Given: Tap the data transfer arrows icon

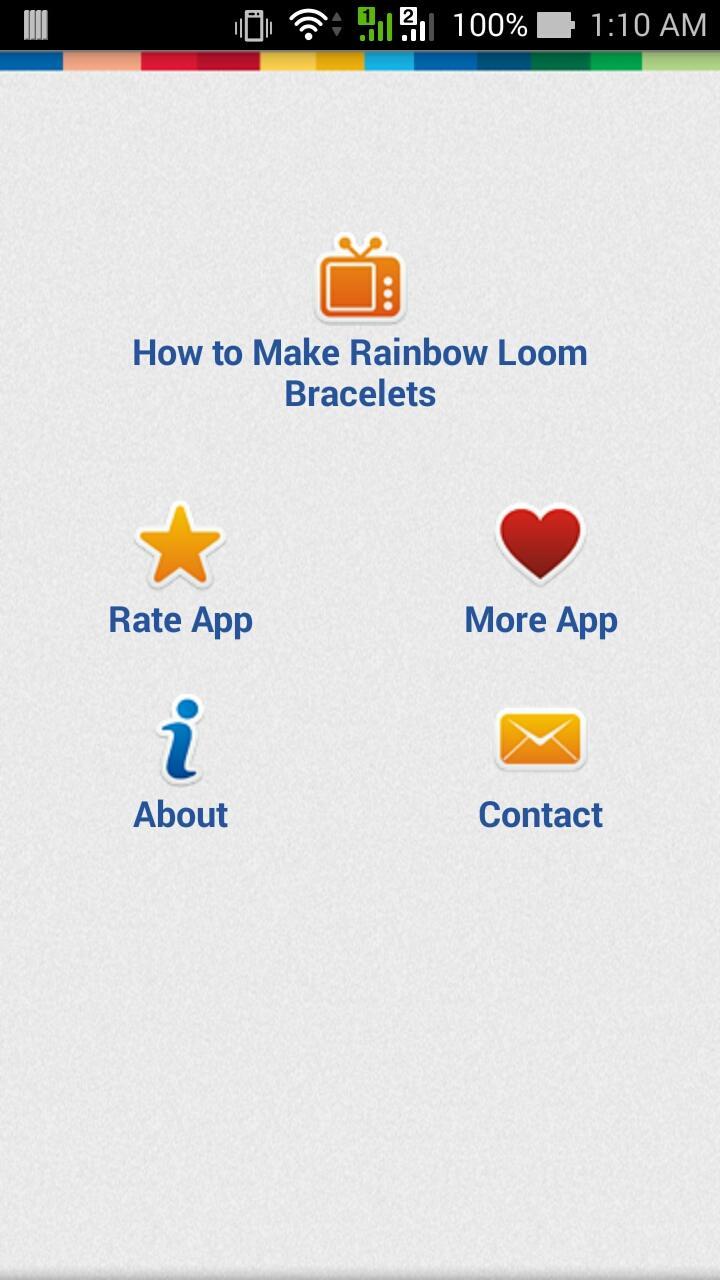Looking at the screenshot, I should click(336, 23).
